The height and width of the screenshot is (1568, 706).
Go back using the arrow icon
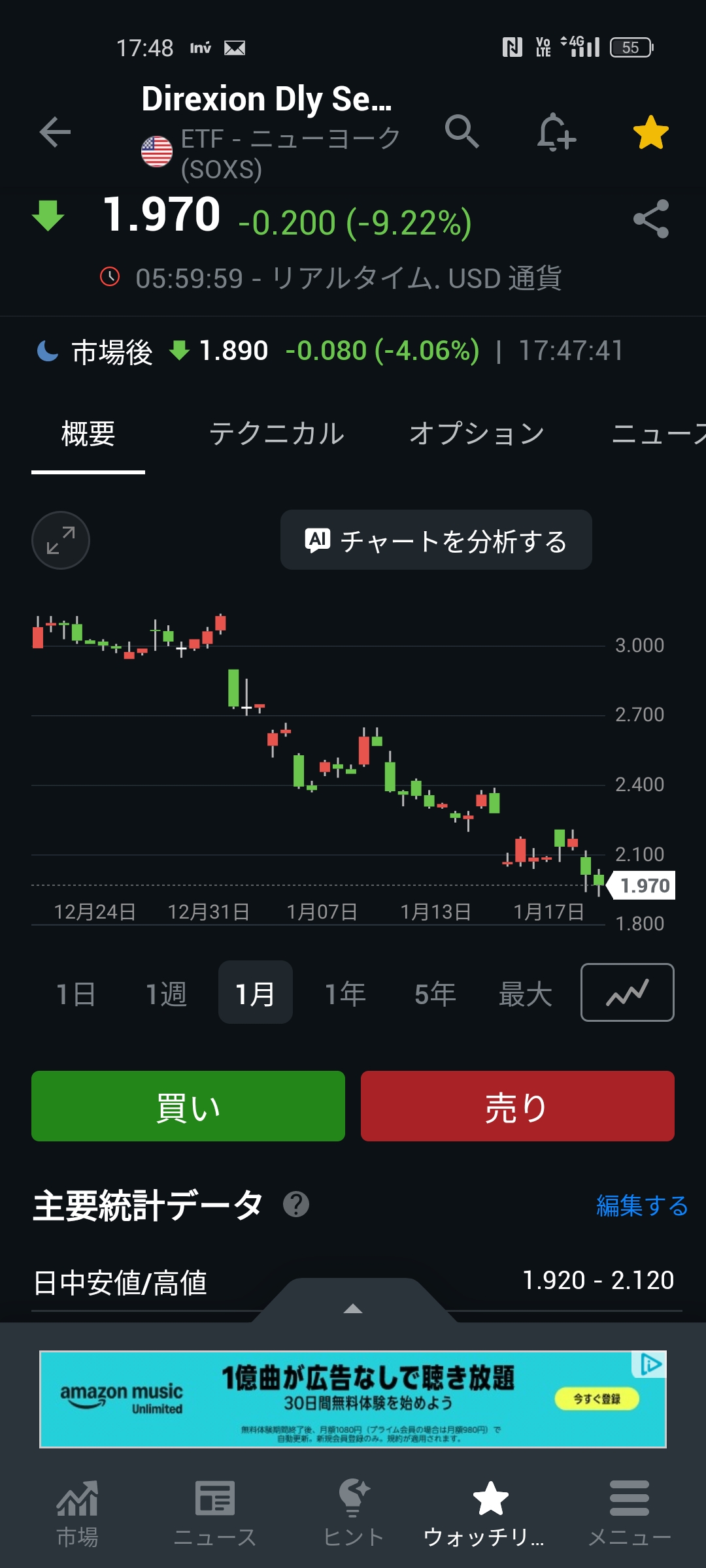coord(55,133)
